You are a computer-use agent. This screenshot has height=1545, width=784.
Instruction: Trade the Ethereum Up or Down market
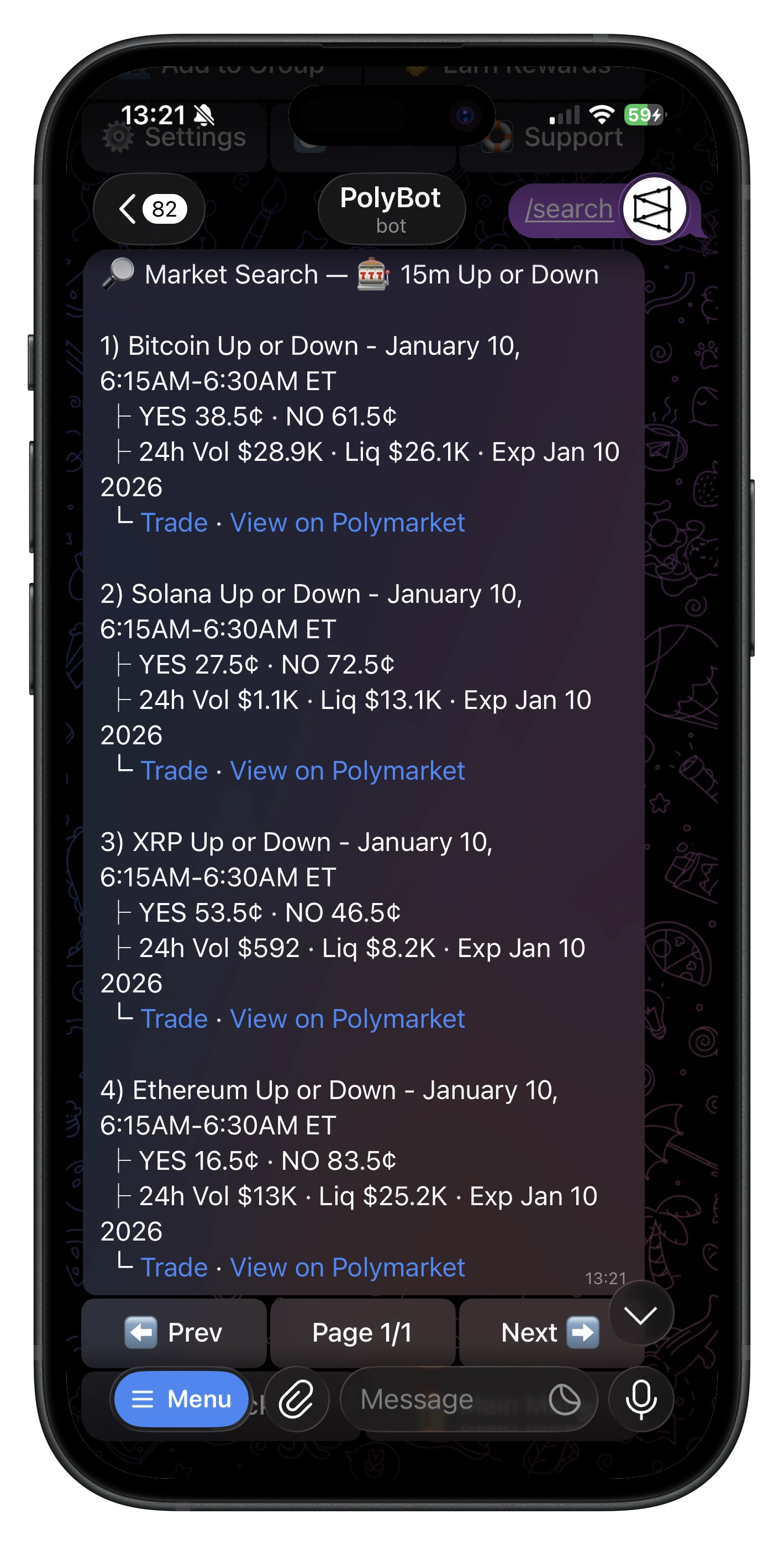tap(174, 1267)
